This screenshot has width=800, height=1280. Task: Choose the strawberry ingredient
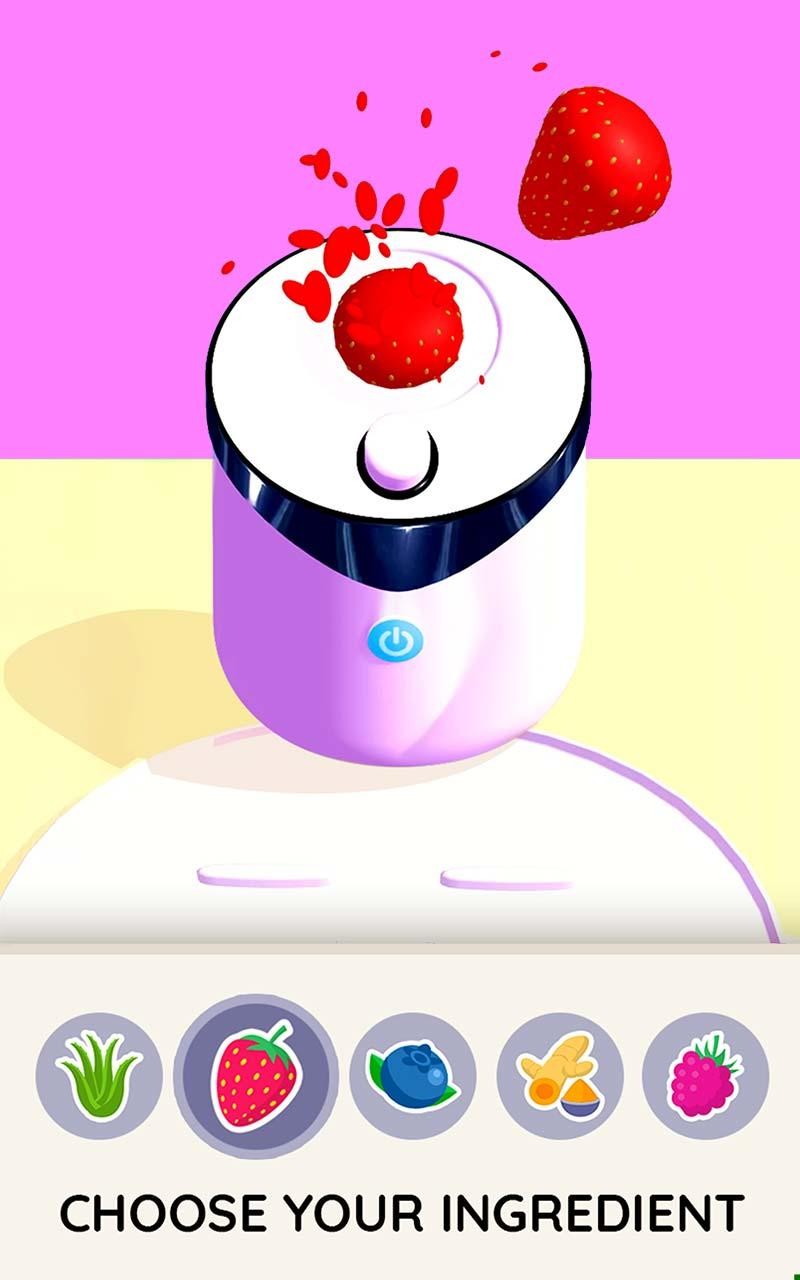[x=256, y=1075]
